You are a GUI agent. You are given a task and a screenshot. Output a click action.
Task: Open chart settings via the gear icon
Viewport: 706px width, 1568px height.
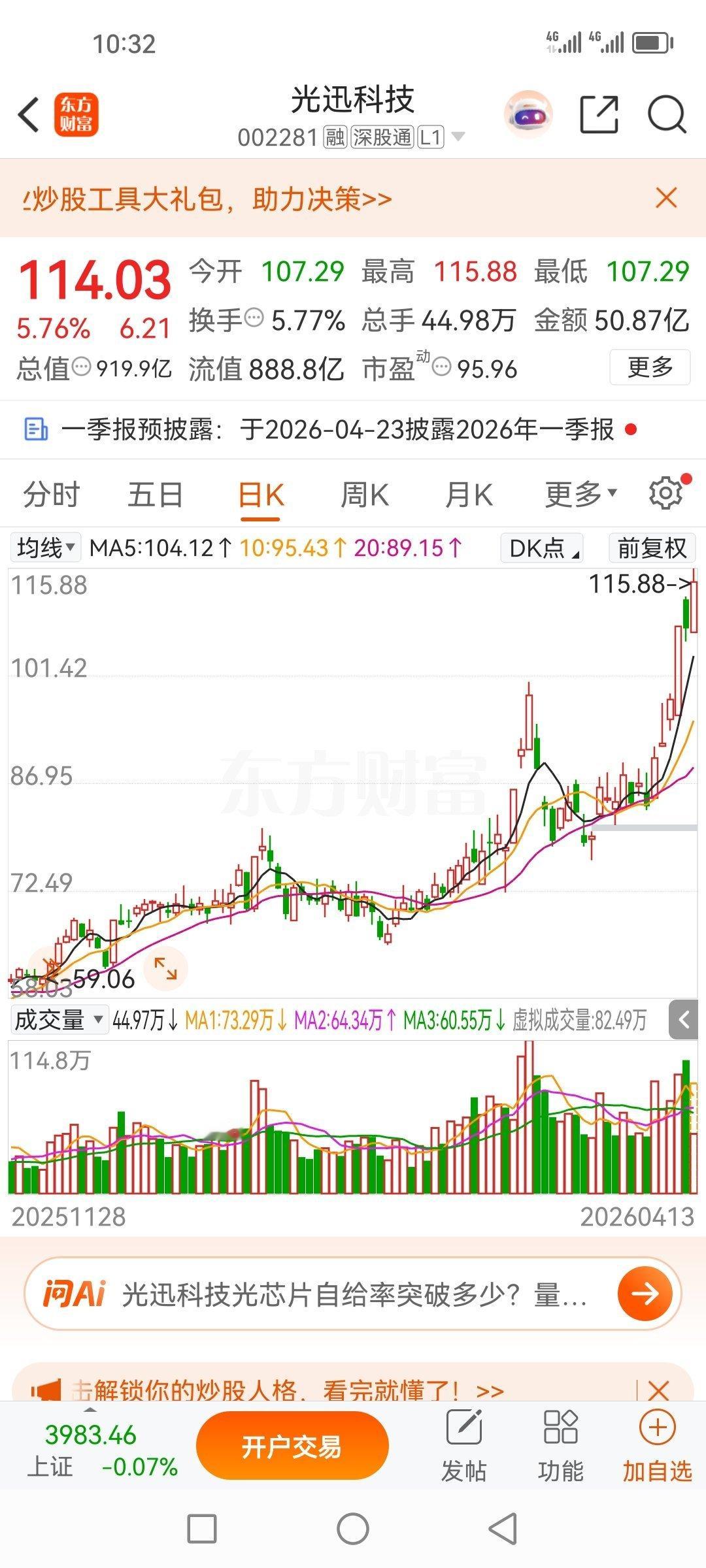coord(665,494)
